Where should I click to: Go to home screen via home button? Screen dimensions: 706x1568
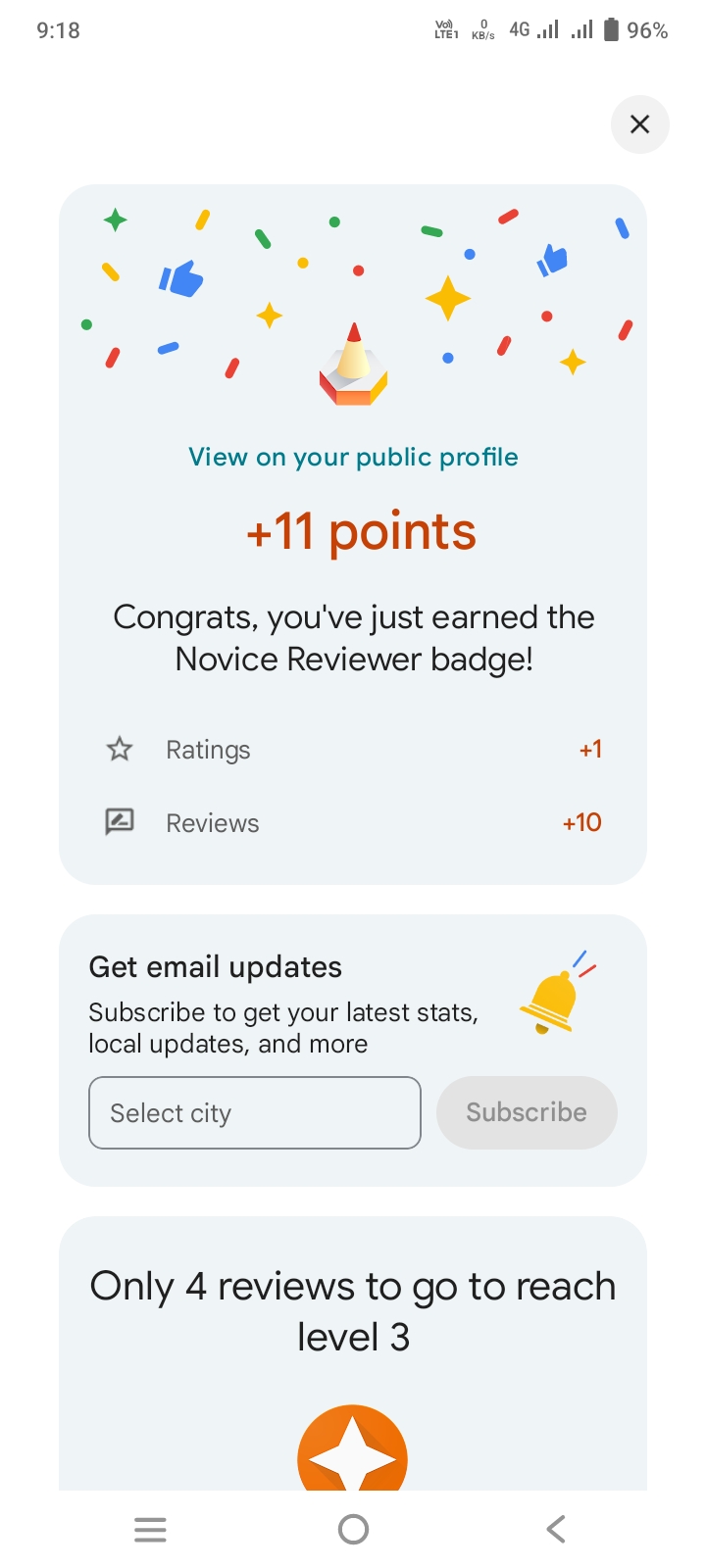[x=353, y=1529]
